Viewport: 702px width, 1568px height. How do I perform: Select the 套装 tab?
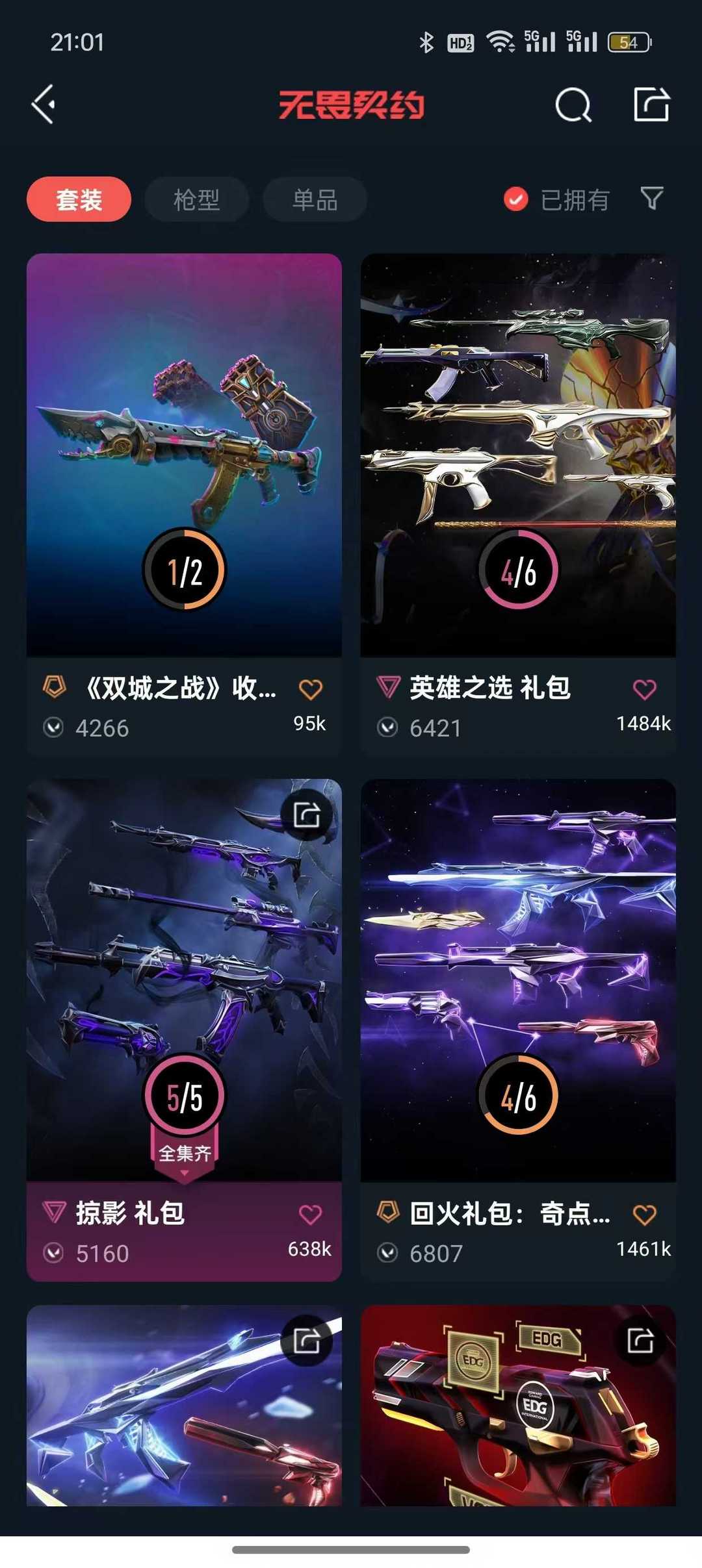pos(78,199)
